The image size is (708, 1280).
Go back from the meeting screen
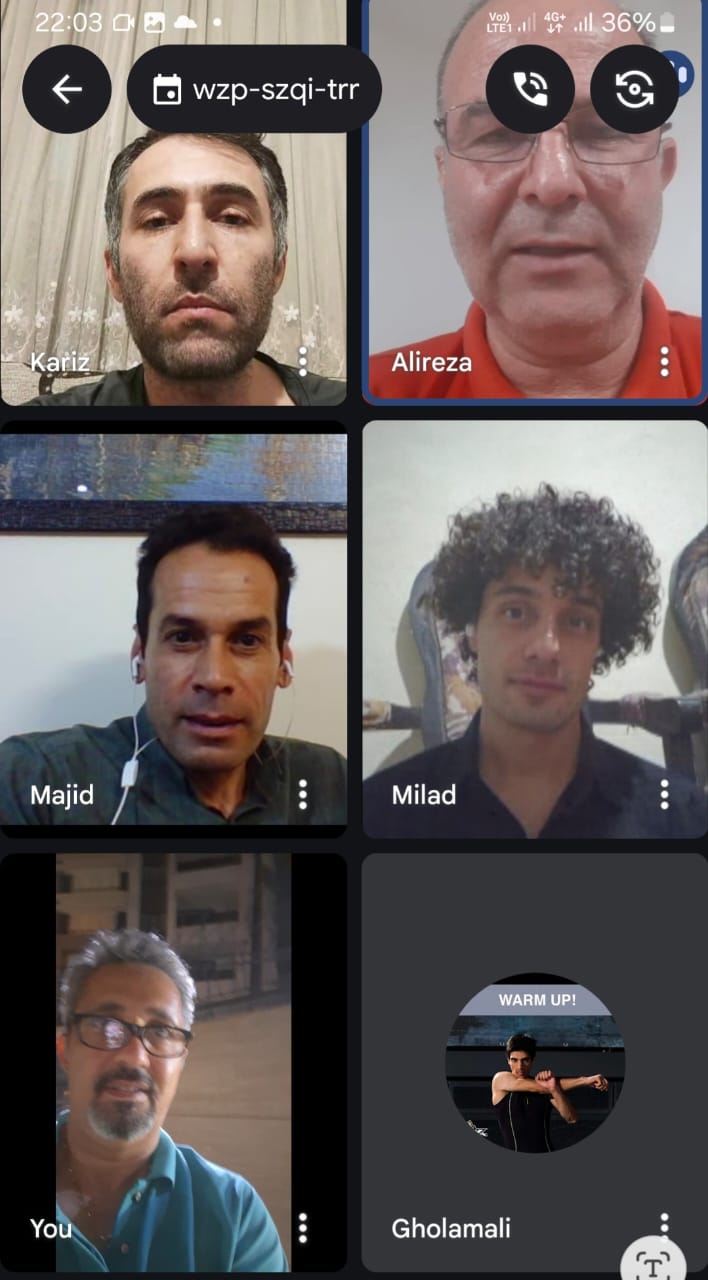click(67, 90)
